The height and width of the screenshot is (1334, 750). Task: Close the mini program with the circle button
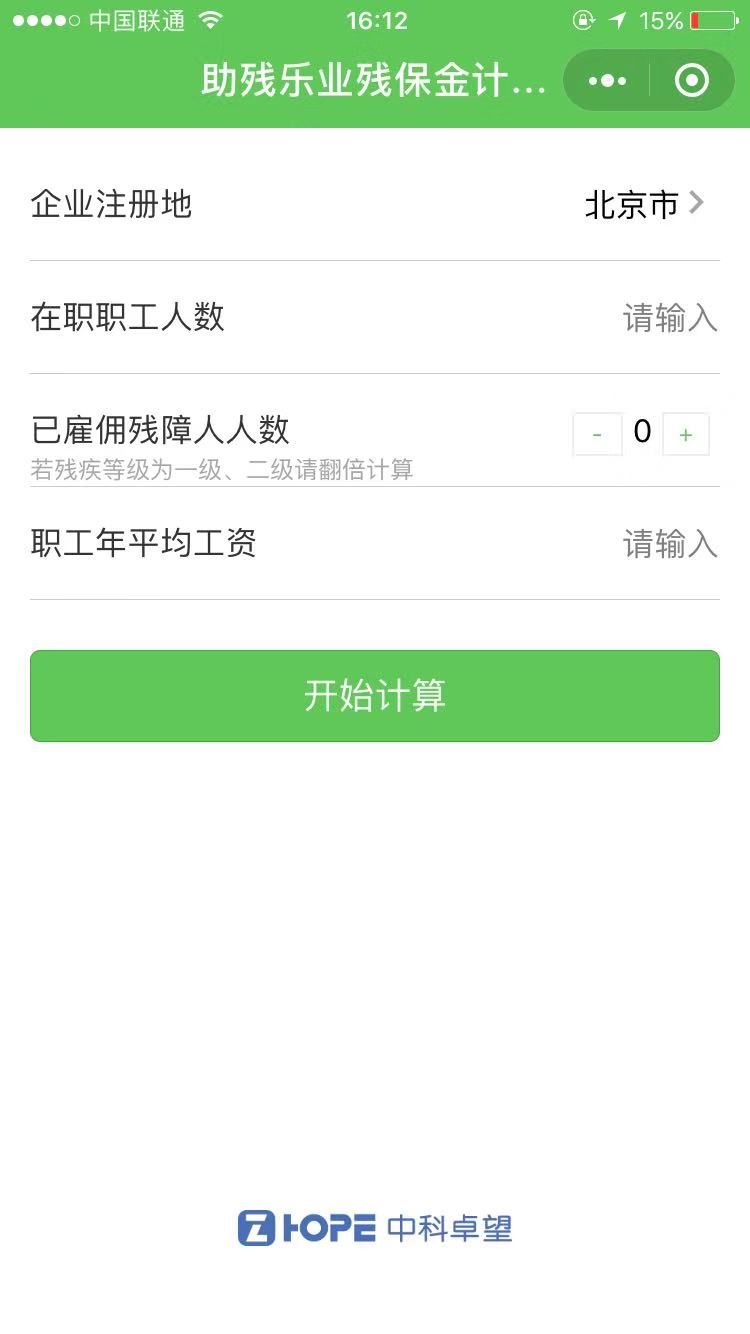coord(692,80)
